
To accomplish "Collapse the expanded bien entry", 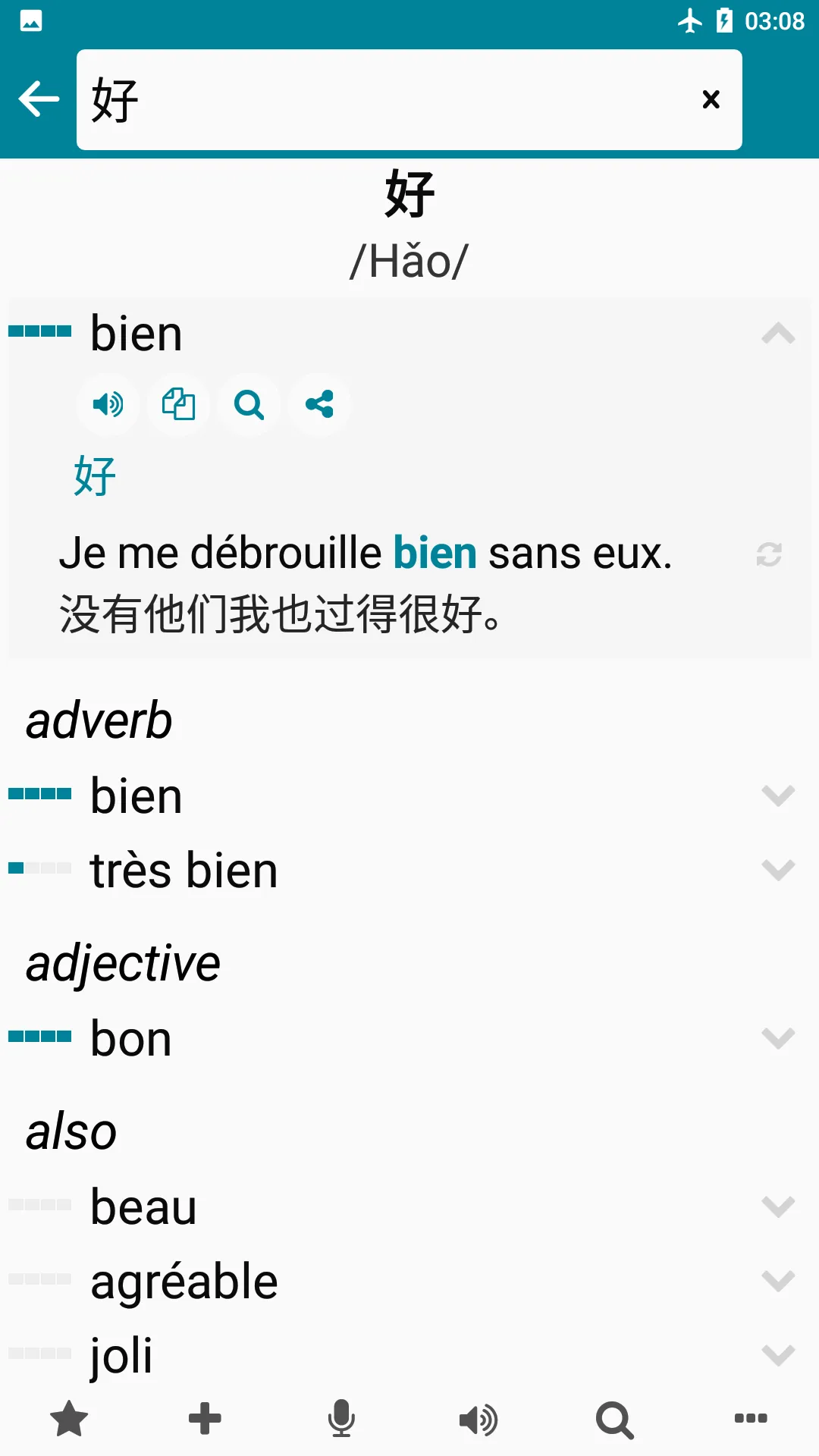I will [x=778, y=334].
